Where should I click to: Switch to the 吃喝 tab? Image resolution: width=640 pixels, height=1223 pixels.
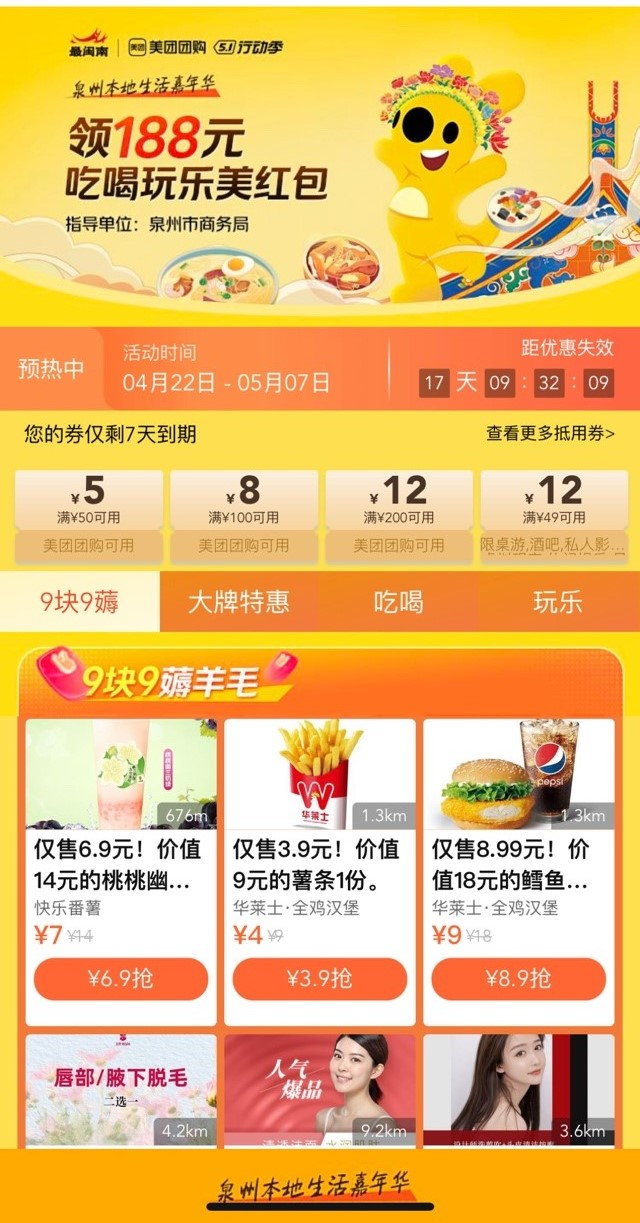tap(398, 602)
